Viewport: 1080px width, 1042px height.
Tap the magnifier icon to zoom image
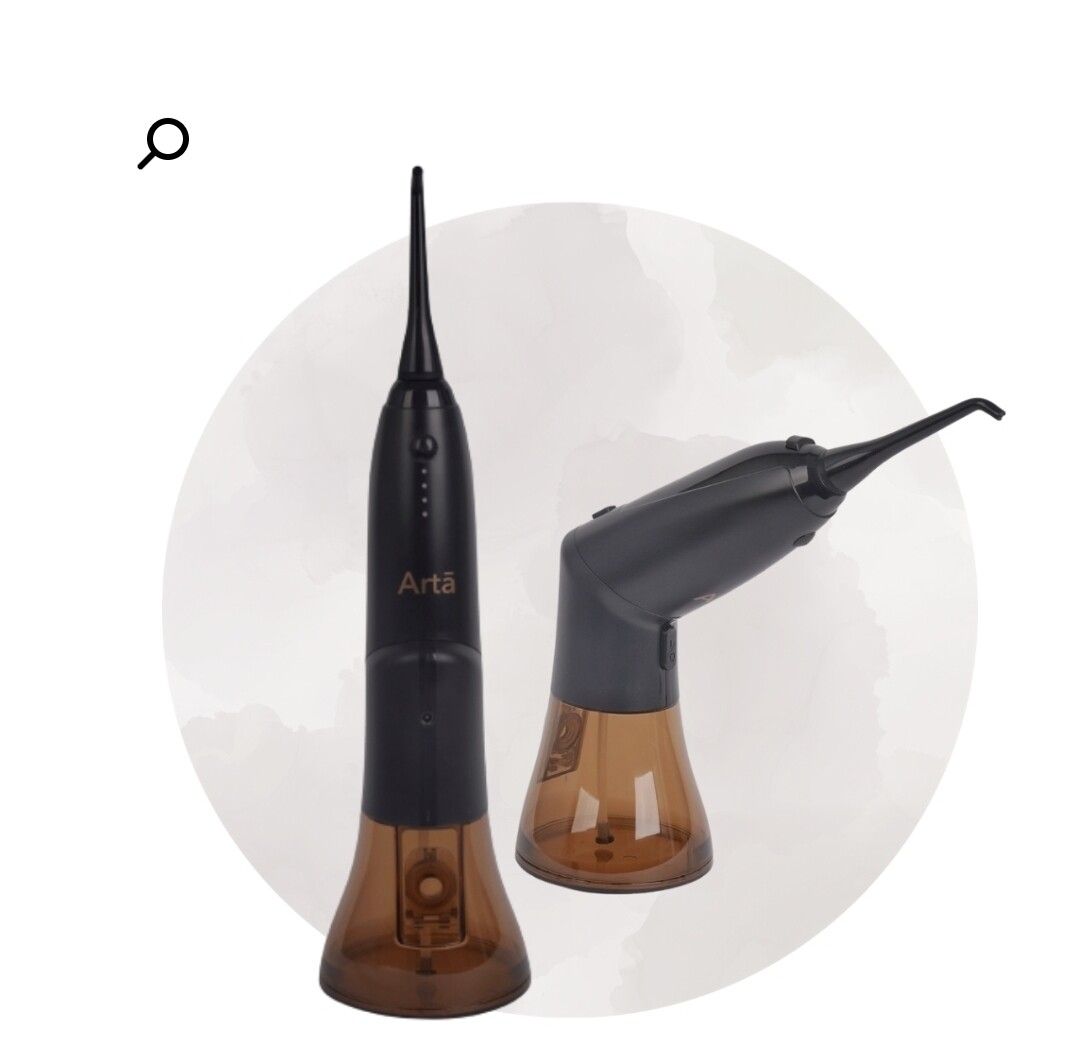pos(163,144)
